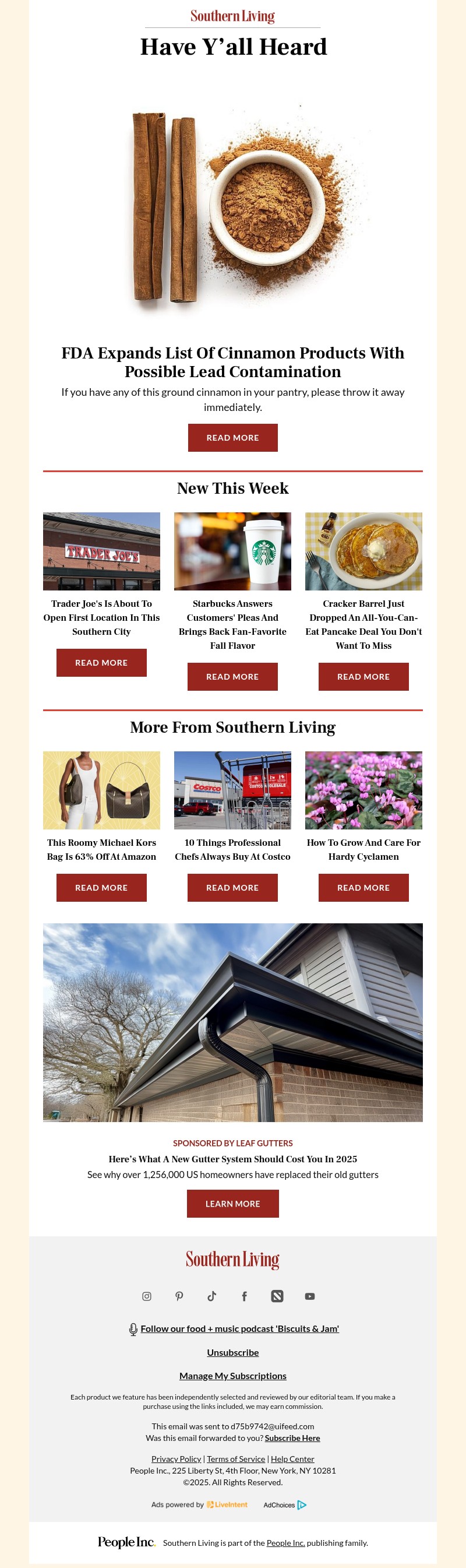Go to the Facebook page icon
This screenshot has width=466, height=1568.
point(245,1296)
